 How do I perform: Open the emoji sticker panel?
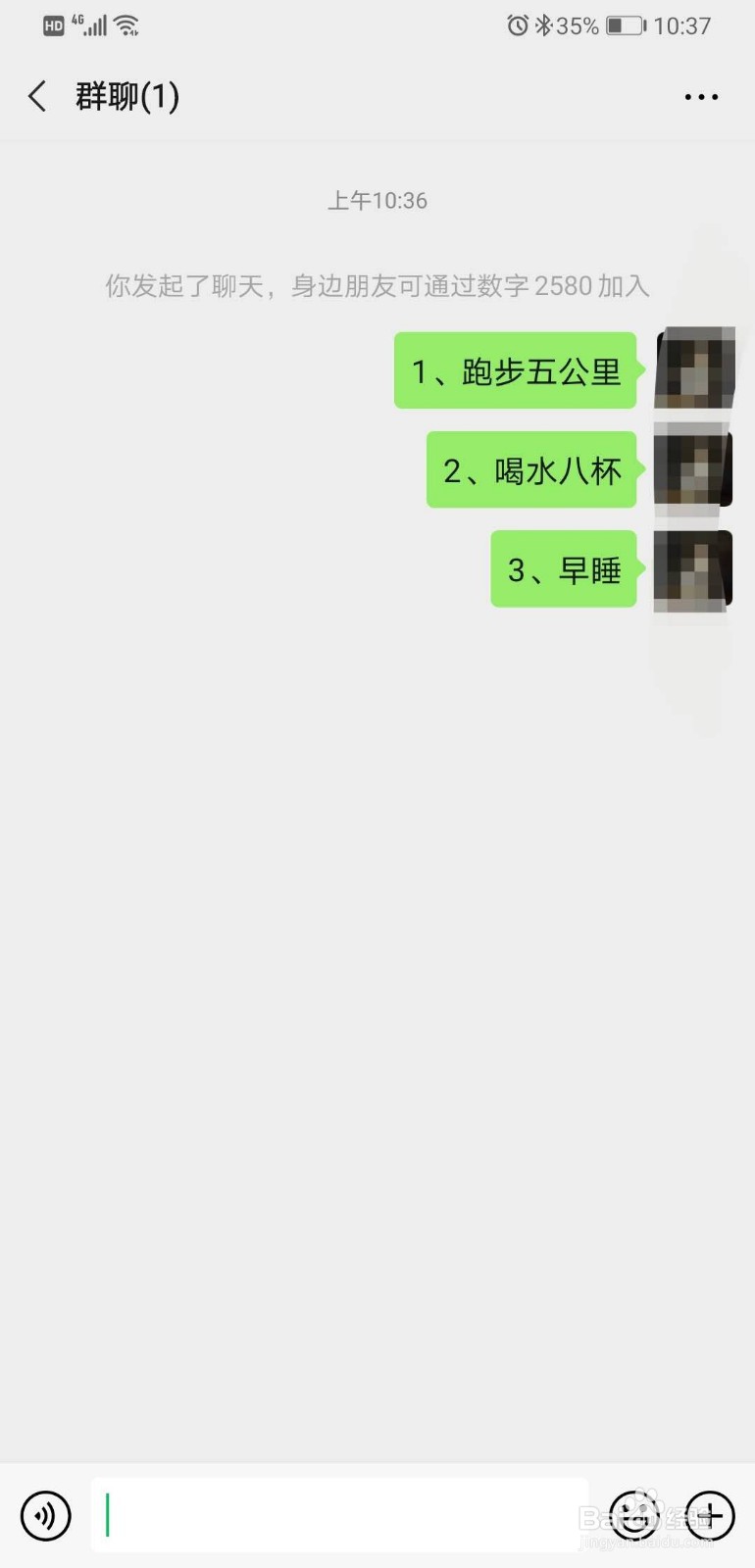(x=634, y=1515)
